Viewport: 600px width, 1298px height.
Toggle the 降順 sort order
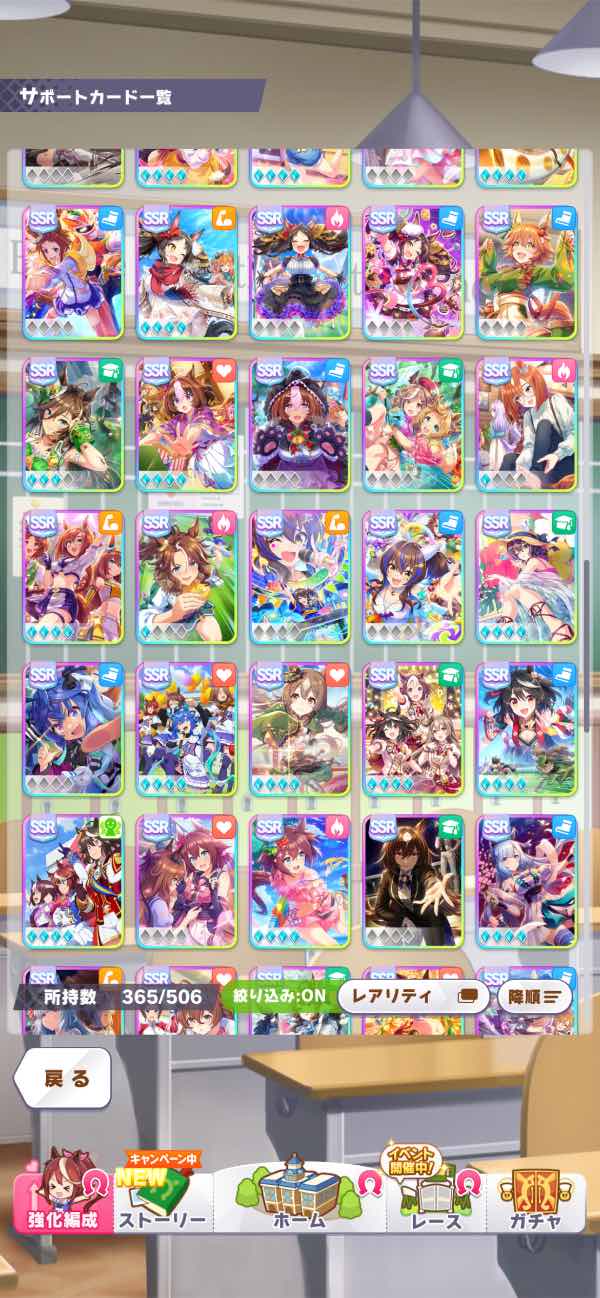pos(535,996)
